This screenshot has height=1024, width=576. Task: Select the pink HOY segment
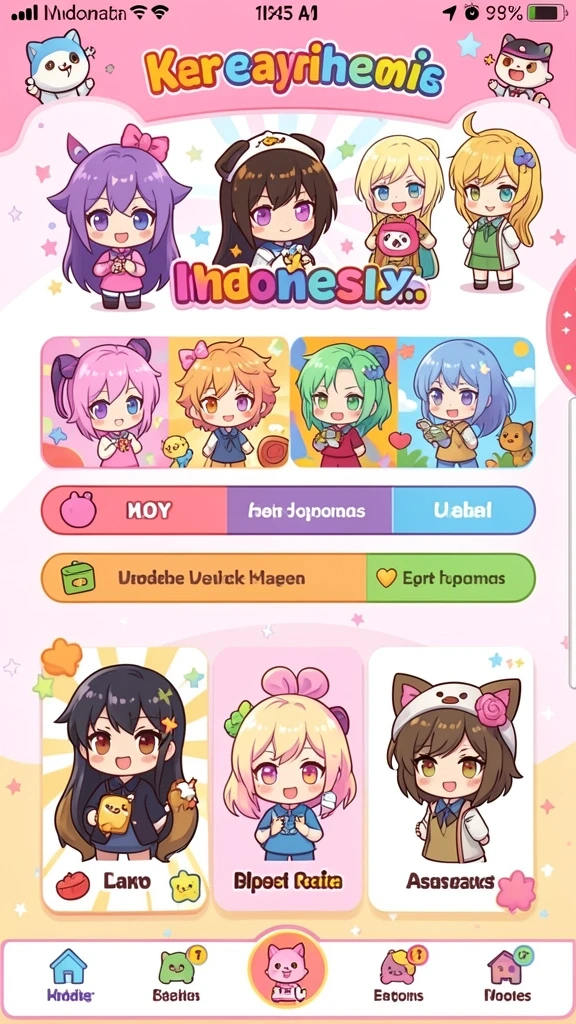click(x=135, y=510)
